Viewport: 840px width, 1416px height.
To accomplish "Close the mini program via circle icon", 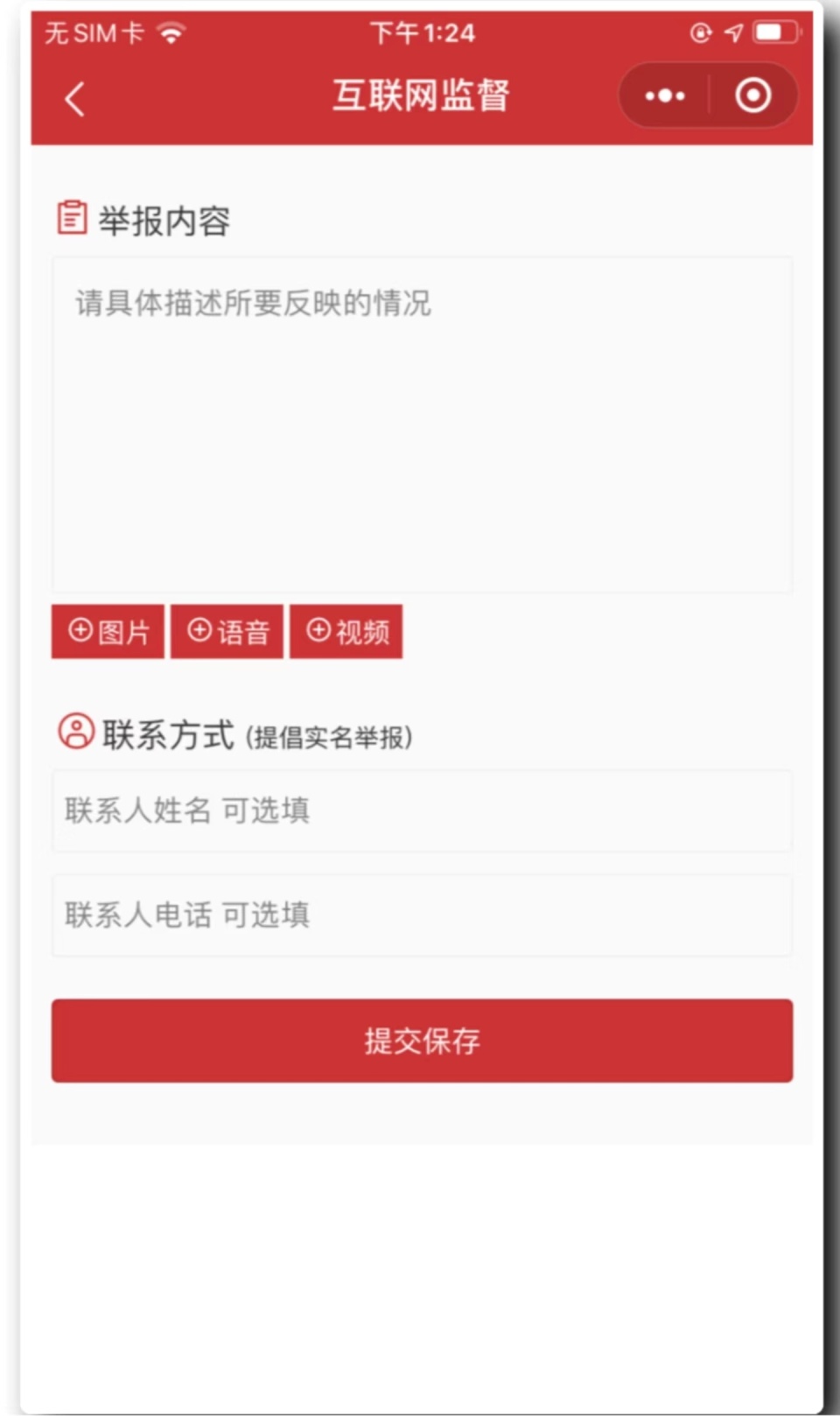I will [752, 95].
